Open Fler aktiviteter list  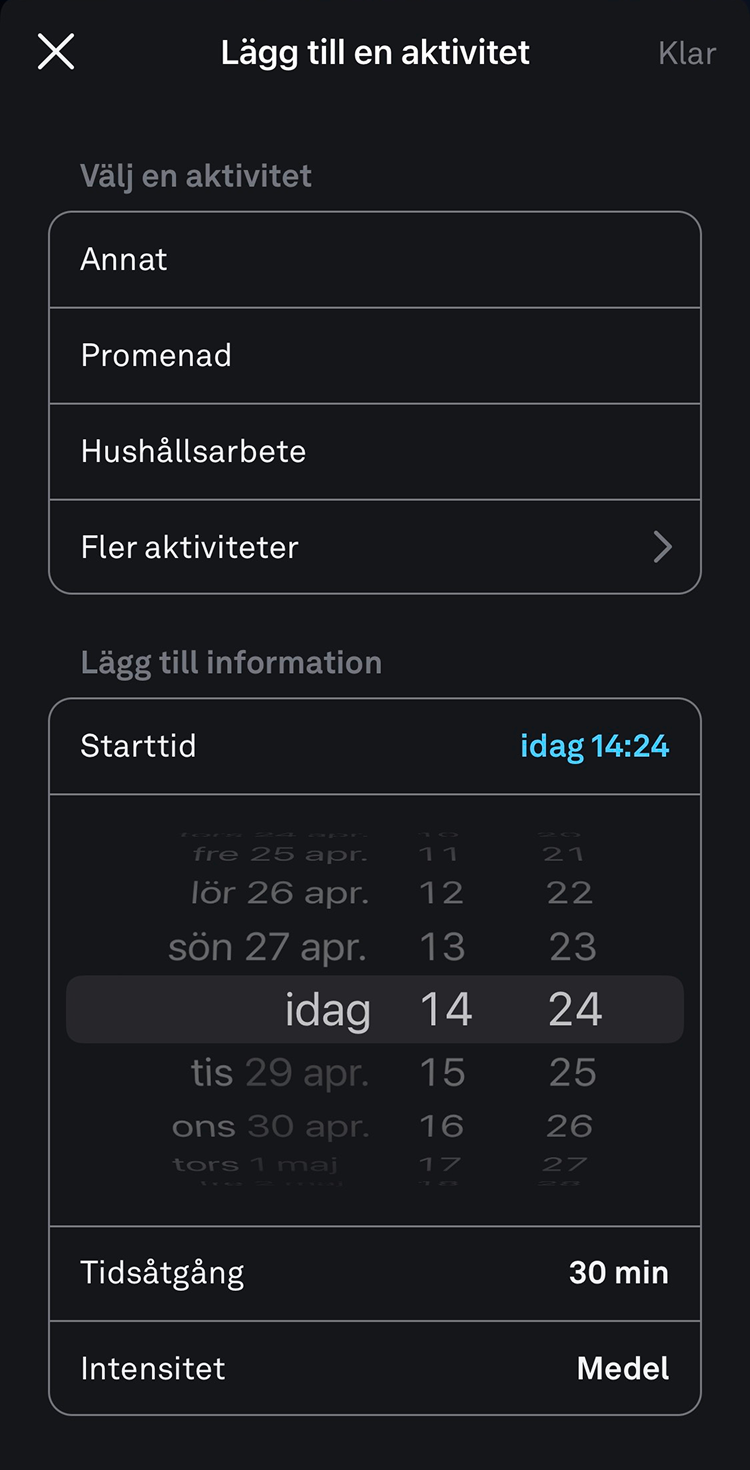tap(374, 547)
